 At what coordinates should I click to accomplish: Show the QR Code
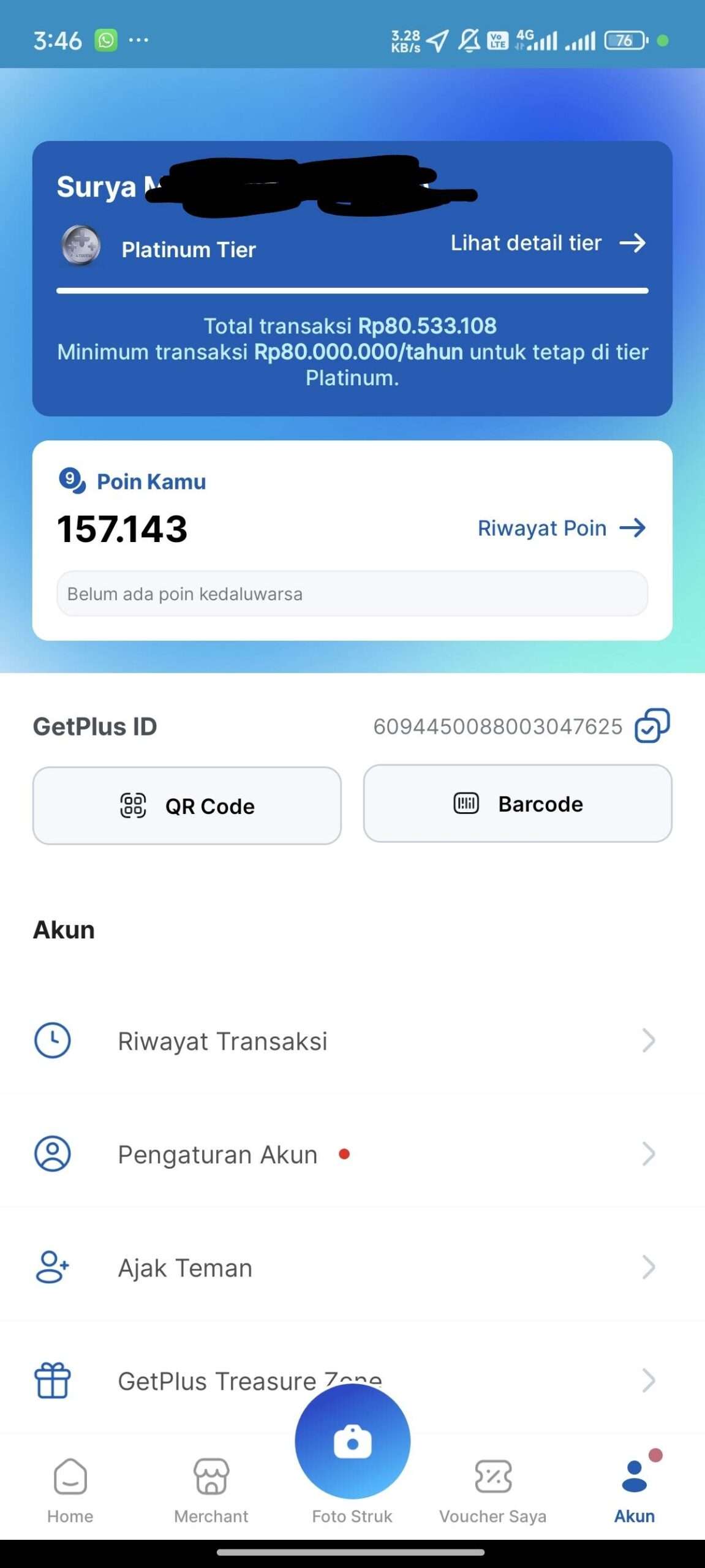click(x=187, y=805)
